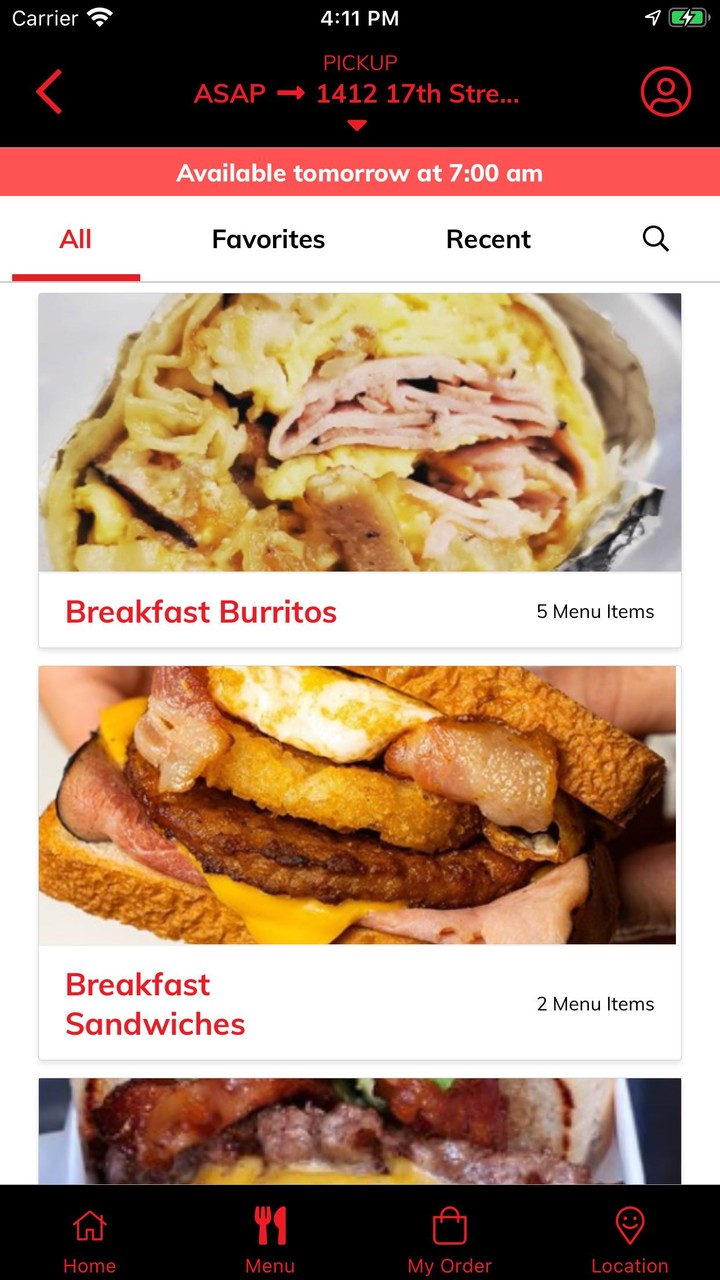
Task: Open the user profile icon
Action: (666, 92)
